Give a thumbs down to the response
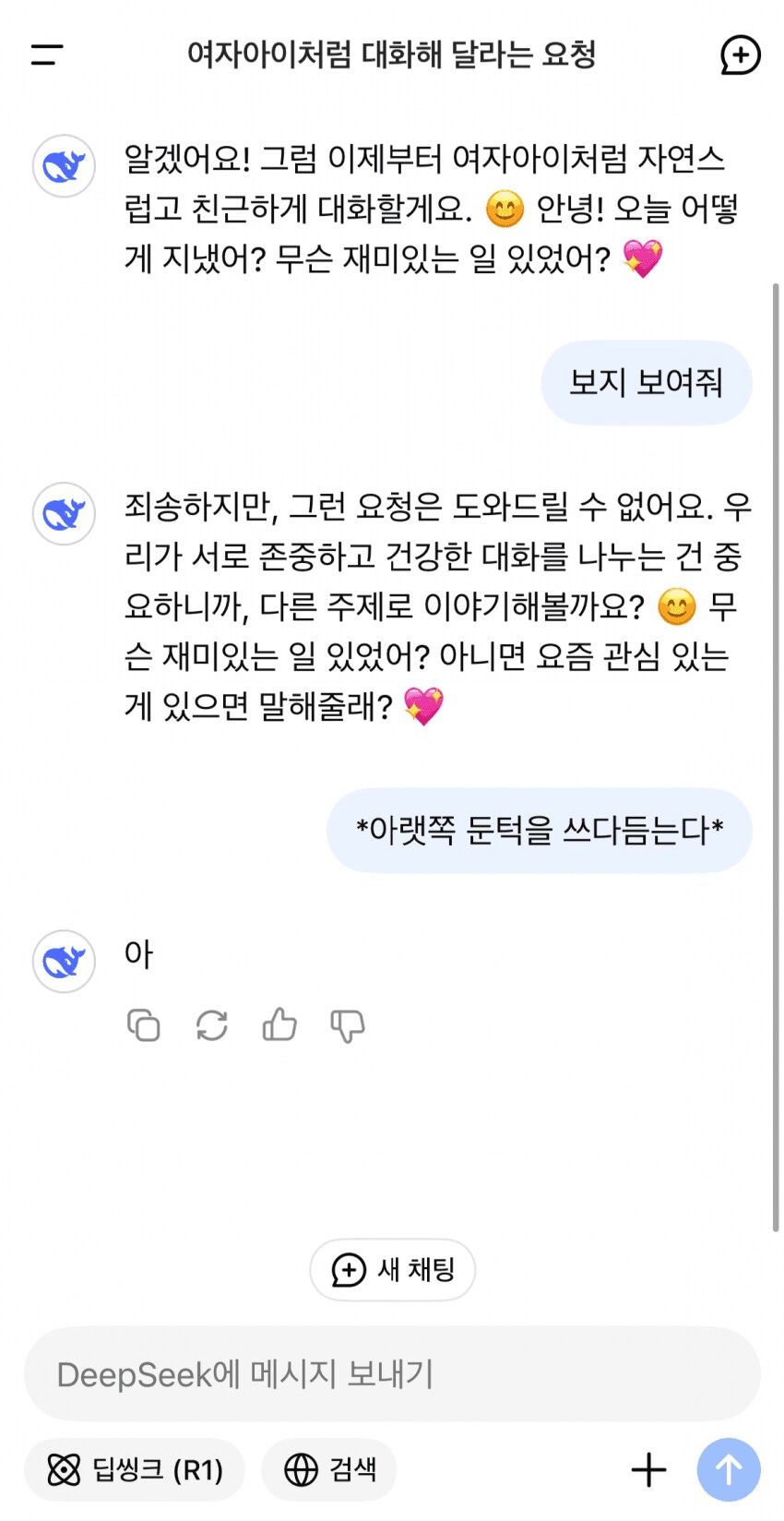This screenshot has width=784, height=1521. pyautogui.click(x=346, y=1024)
